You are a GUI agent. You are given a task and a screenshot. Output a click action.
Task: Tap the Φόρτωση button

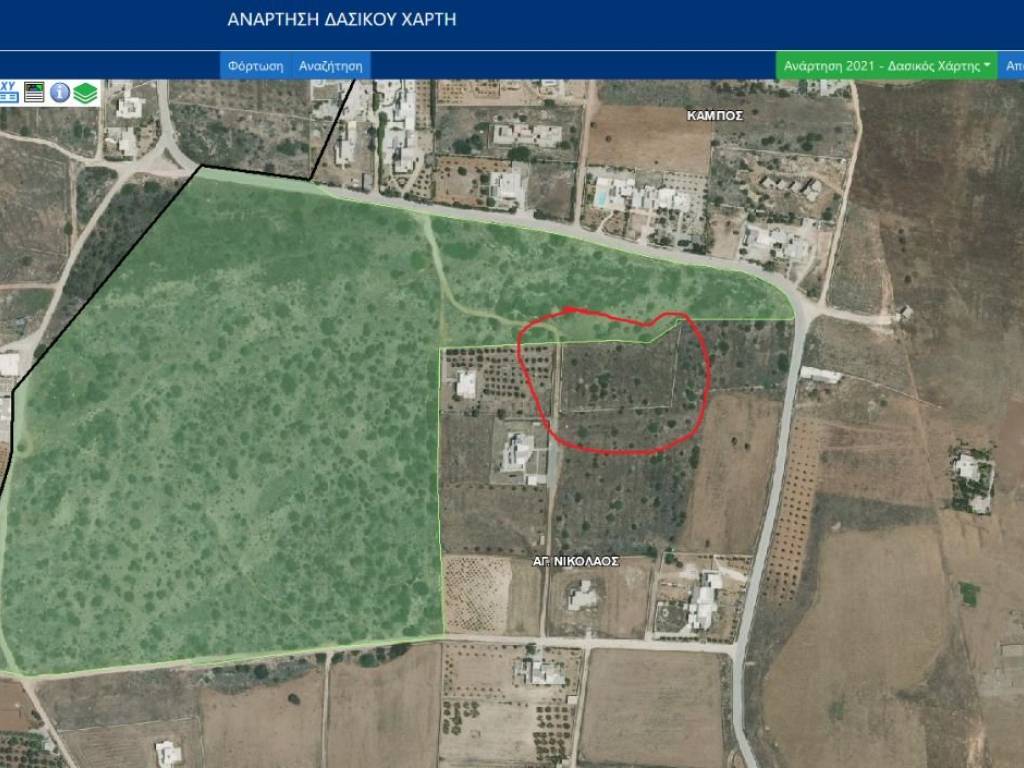255,66
